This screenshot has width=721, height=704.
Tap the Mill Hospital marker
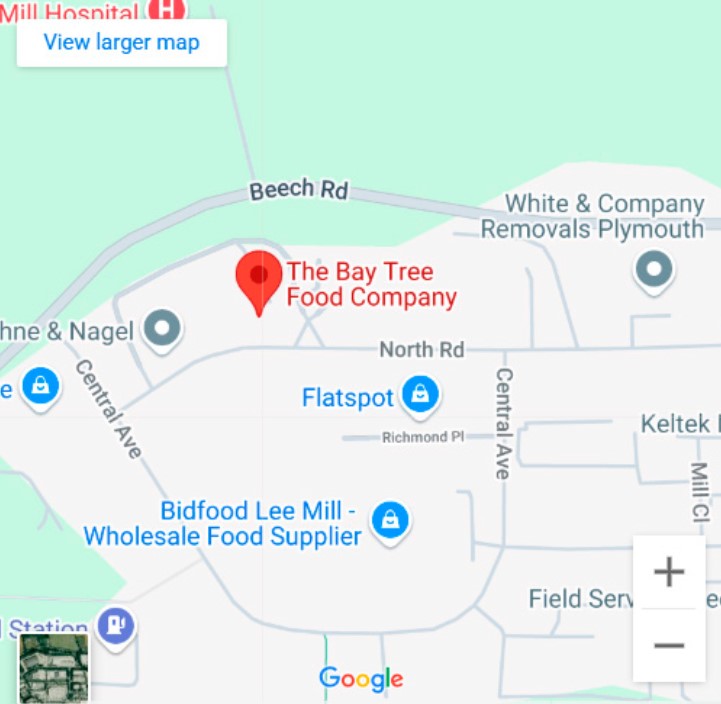tap(167, 10)
